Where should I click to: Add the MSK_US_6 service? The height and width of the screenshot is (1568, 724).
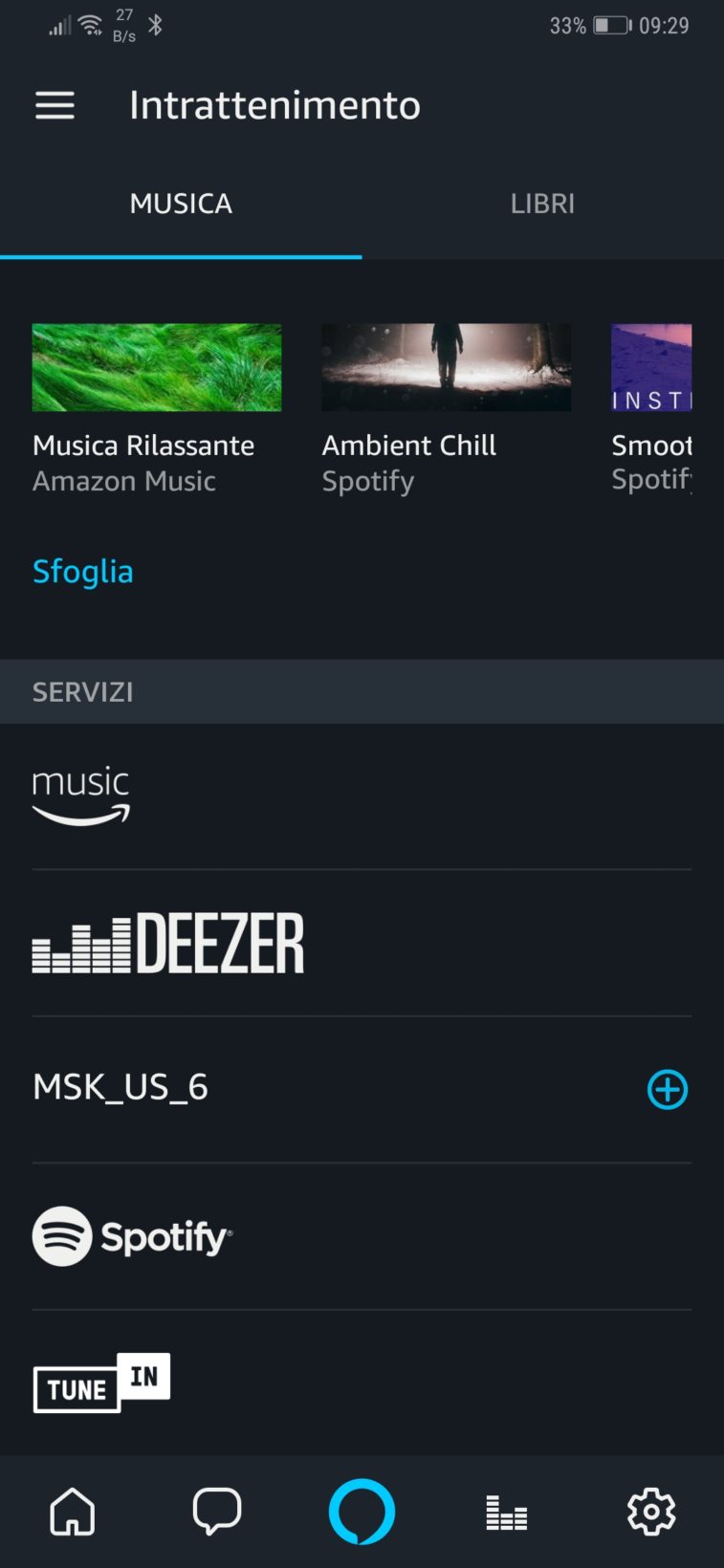(x=667, y=1089)
